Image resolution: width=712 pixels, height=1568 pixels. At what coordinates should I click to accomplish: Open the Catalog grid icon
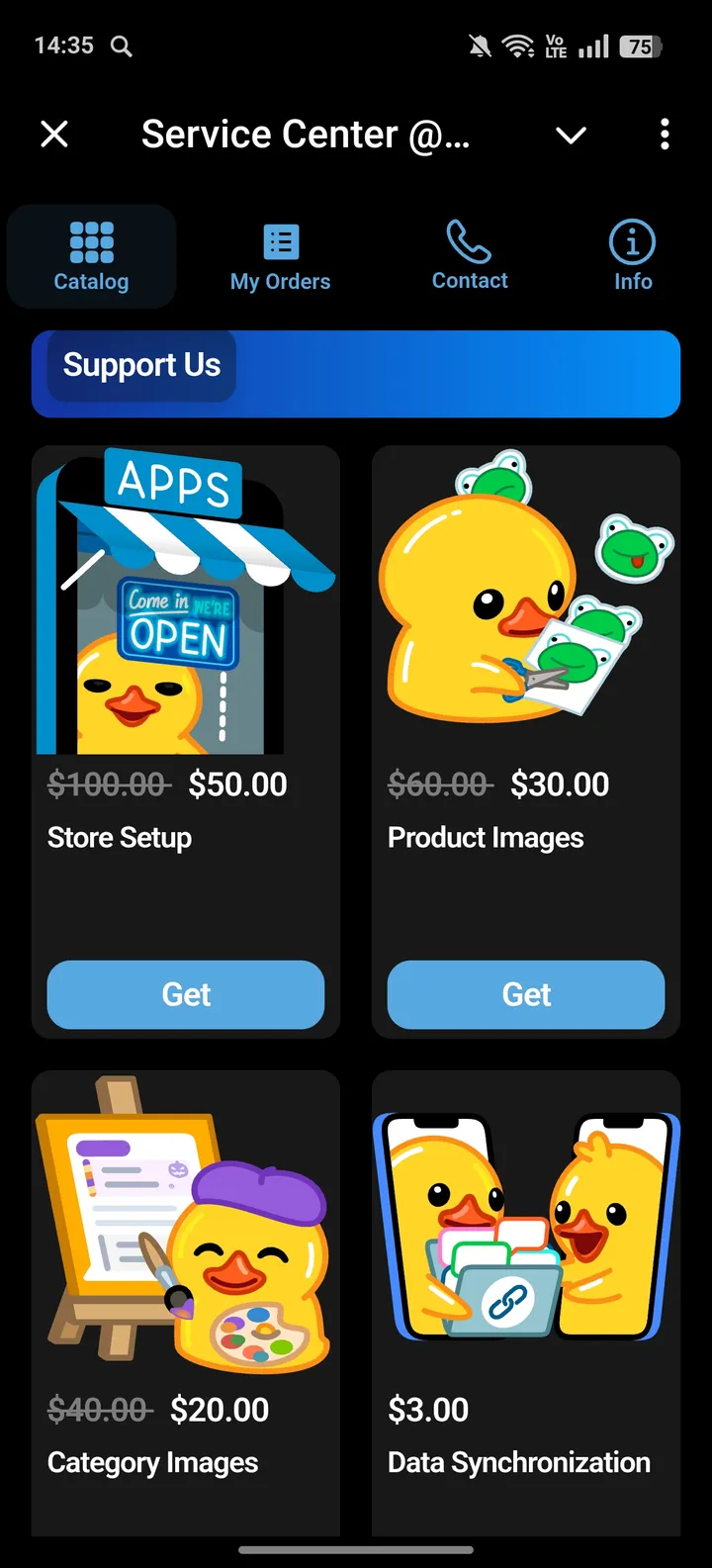pyautogui.click(x=91, y=241)
